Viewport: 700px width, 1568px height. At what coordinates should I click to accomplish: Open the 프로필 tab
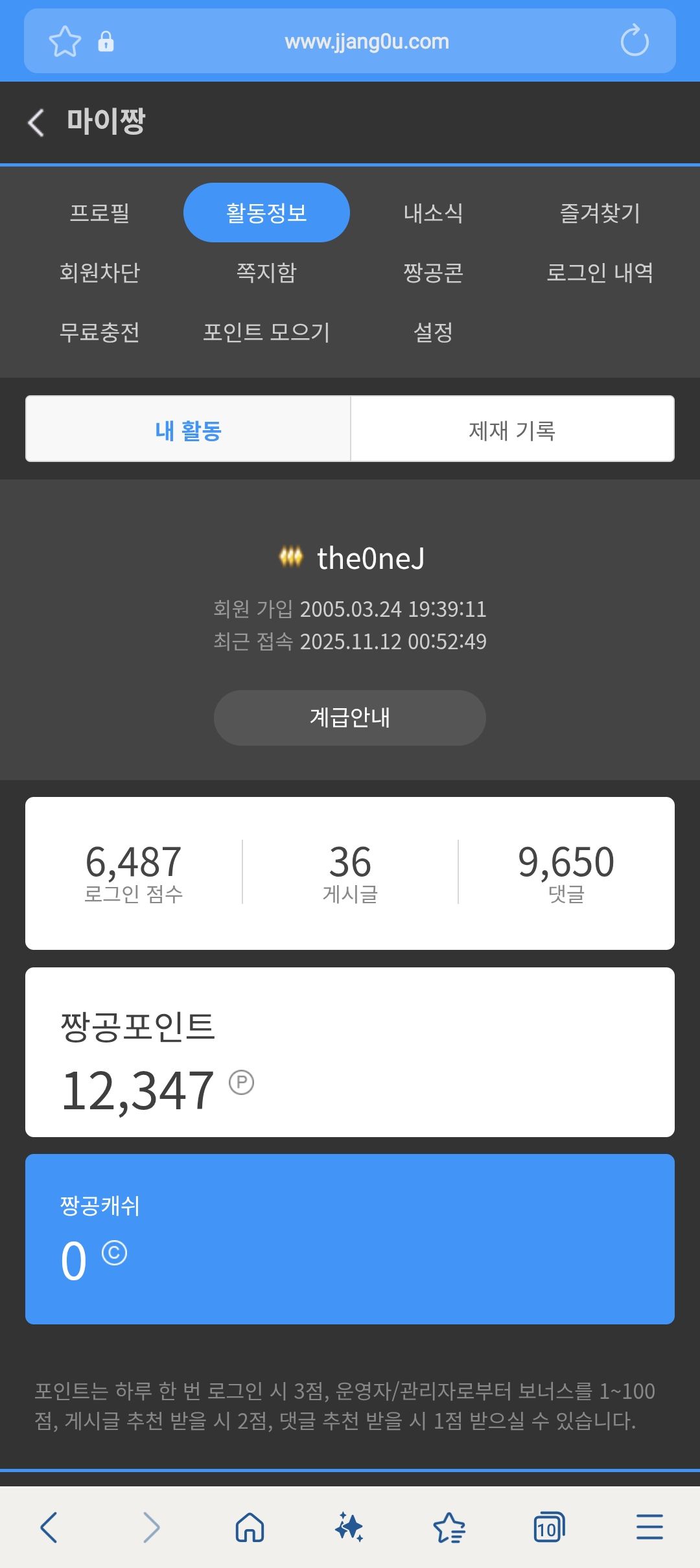click(100, 213)
